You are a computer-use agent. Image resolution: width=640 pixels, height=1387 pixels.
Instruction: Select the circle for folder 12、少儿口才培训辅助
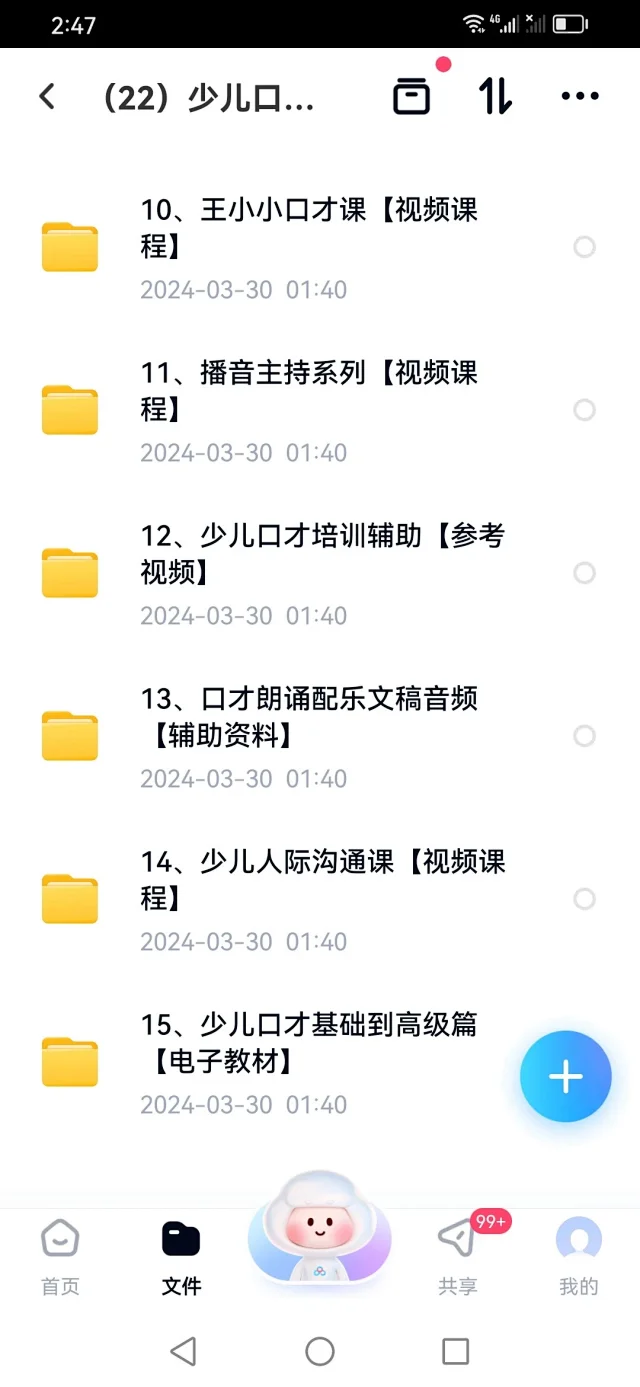[584, 573]
